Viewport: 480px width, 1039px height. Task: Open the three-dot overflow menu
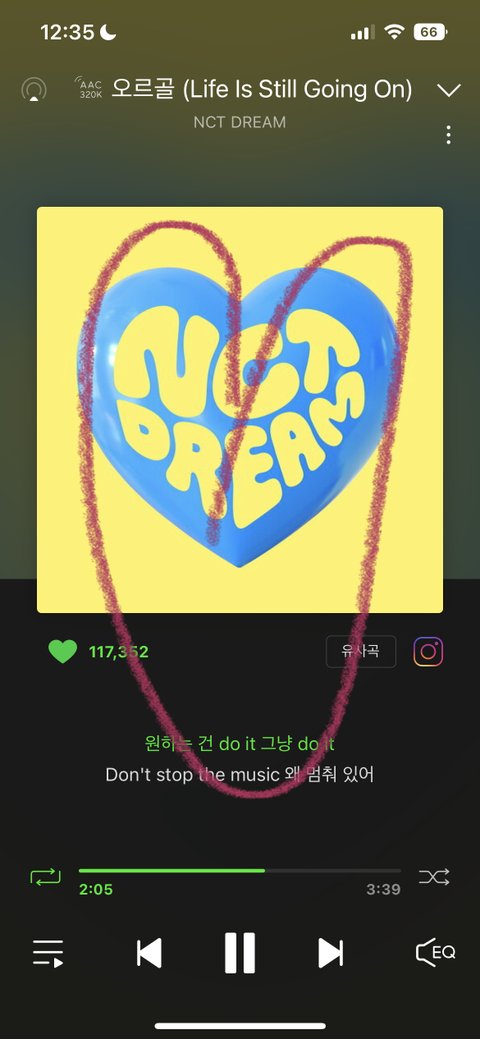[x=449, y=135]
